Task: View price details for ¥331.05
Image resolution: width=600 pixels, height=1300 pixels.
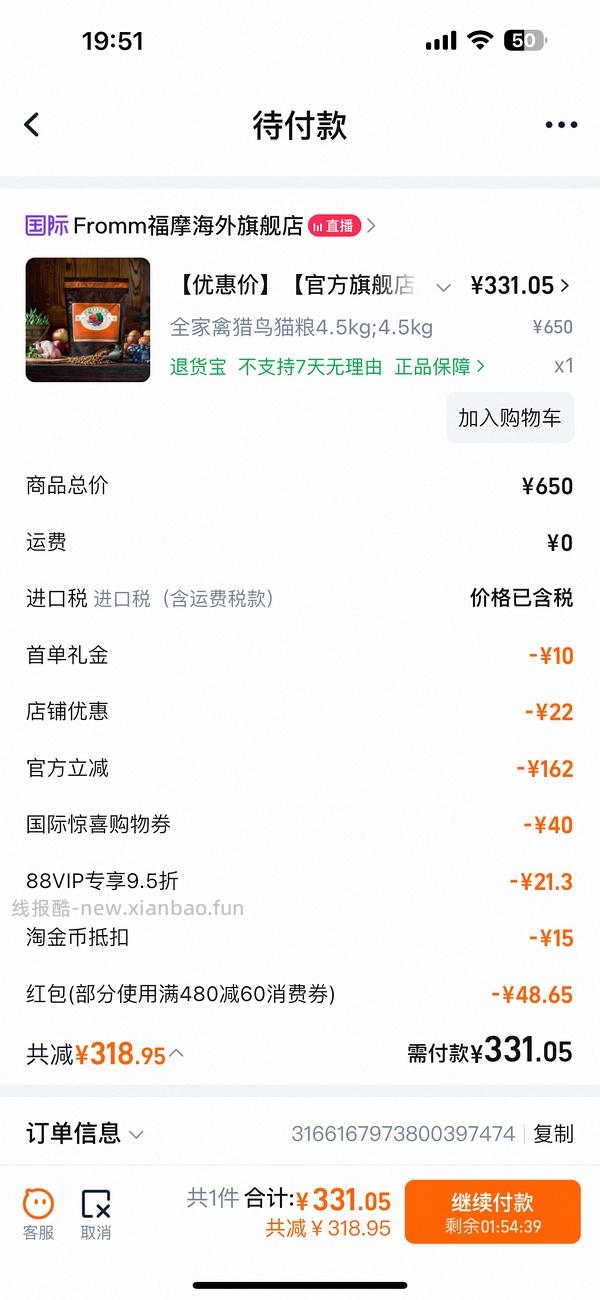Action: click(x=520, y=286)
